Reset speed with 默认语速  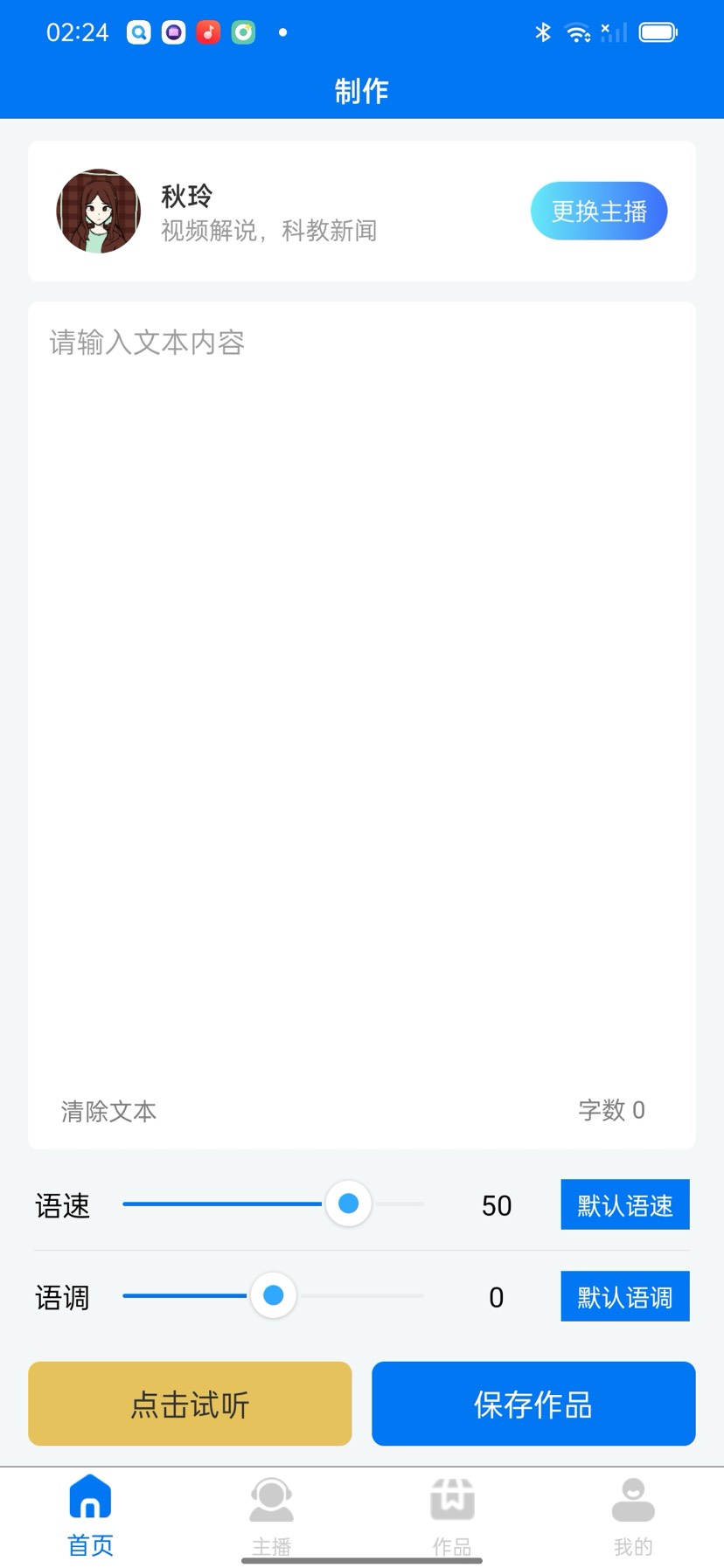(624, 1205)
